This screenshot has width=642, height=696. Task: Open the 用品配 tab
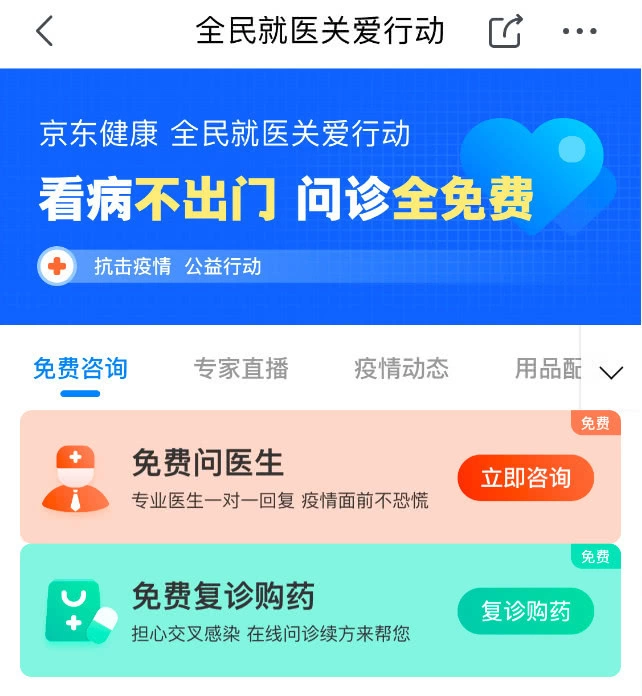[547, 369]
